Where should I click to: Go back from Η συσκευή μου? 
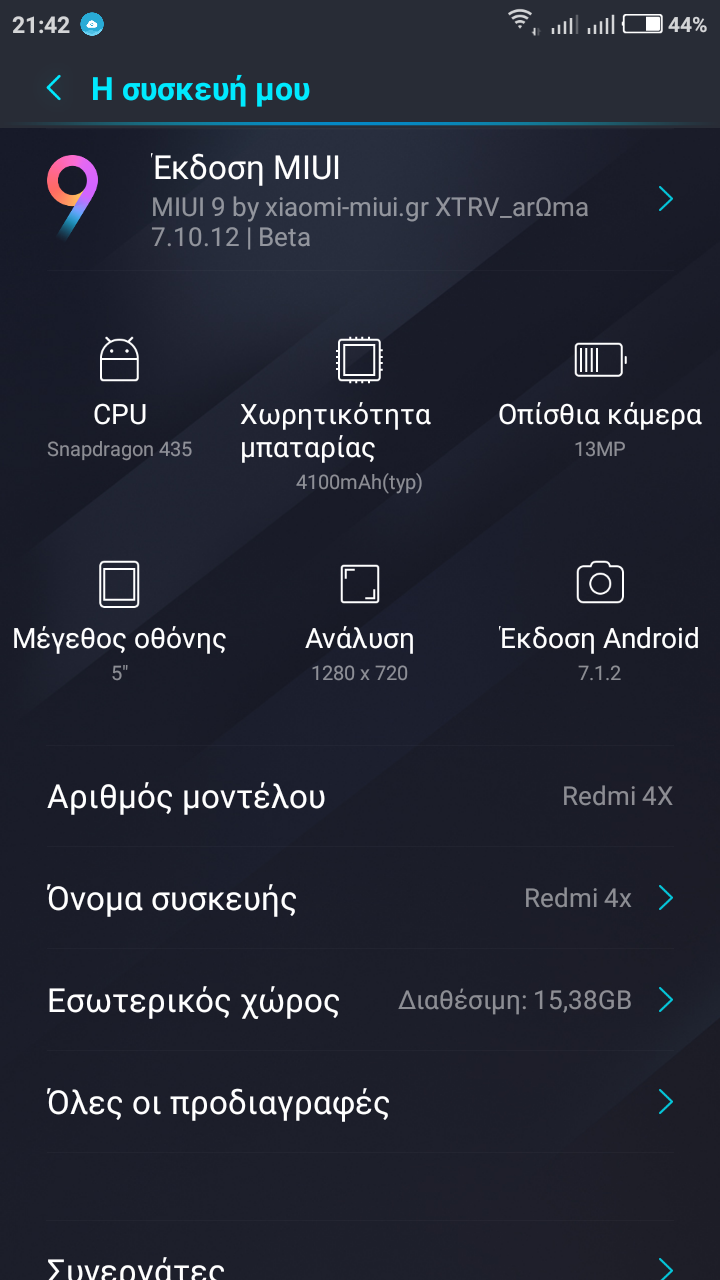coord(54,89)
